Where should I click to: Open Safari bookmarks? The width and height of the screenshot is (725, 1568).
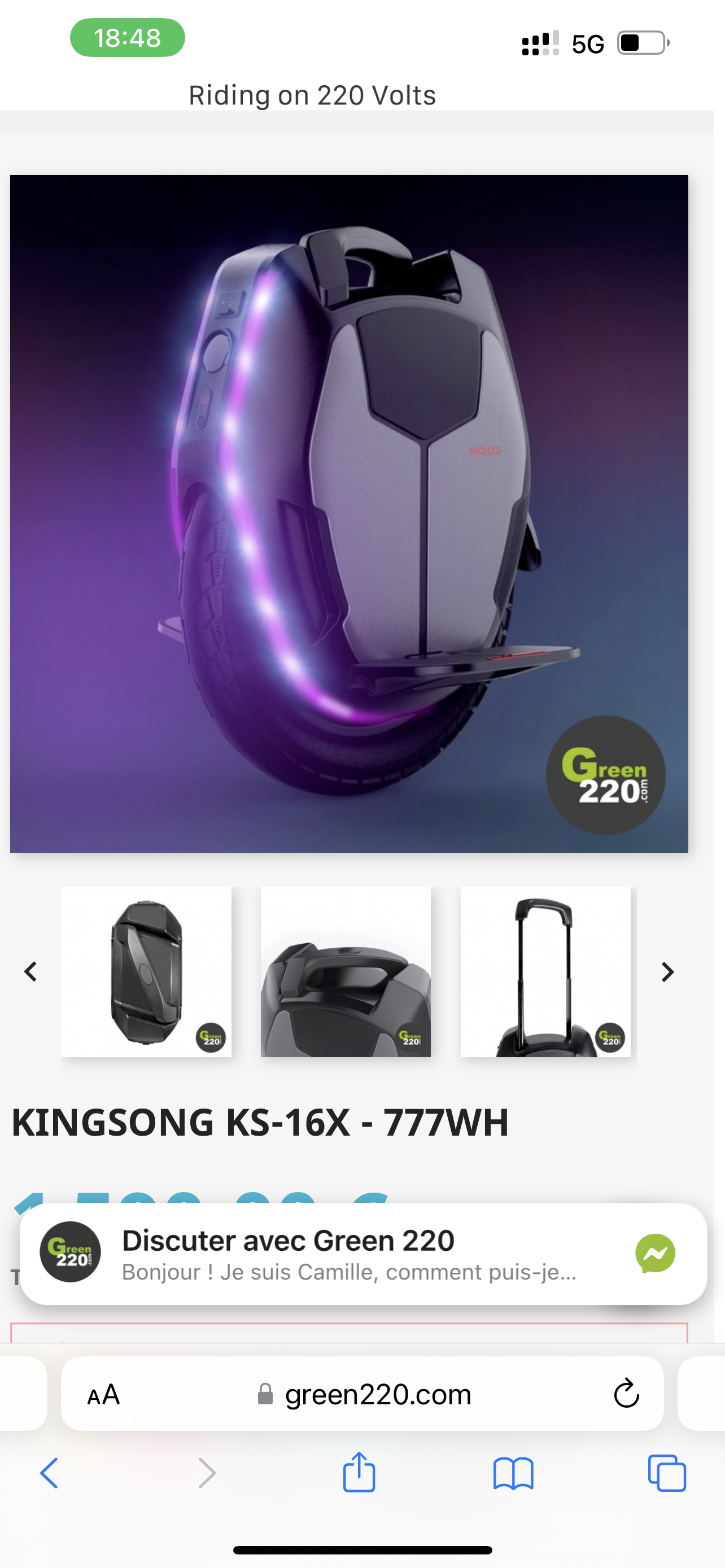click(x=513, y=1473)
